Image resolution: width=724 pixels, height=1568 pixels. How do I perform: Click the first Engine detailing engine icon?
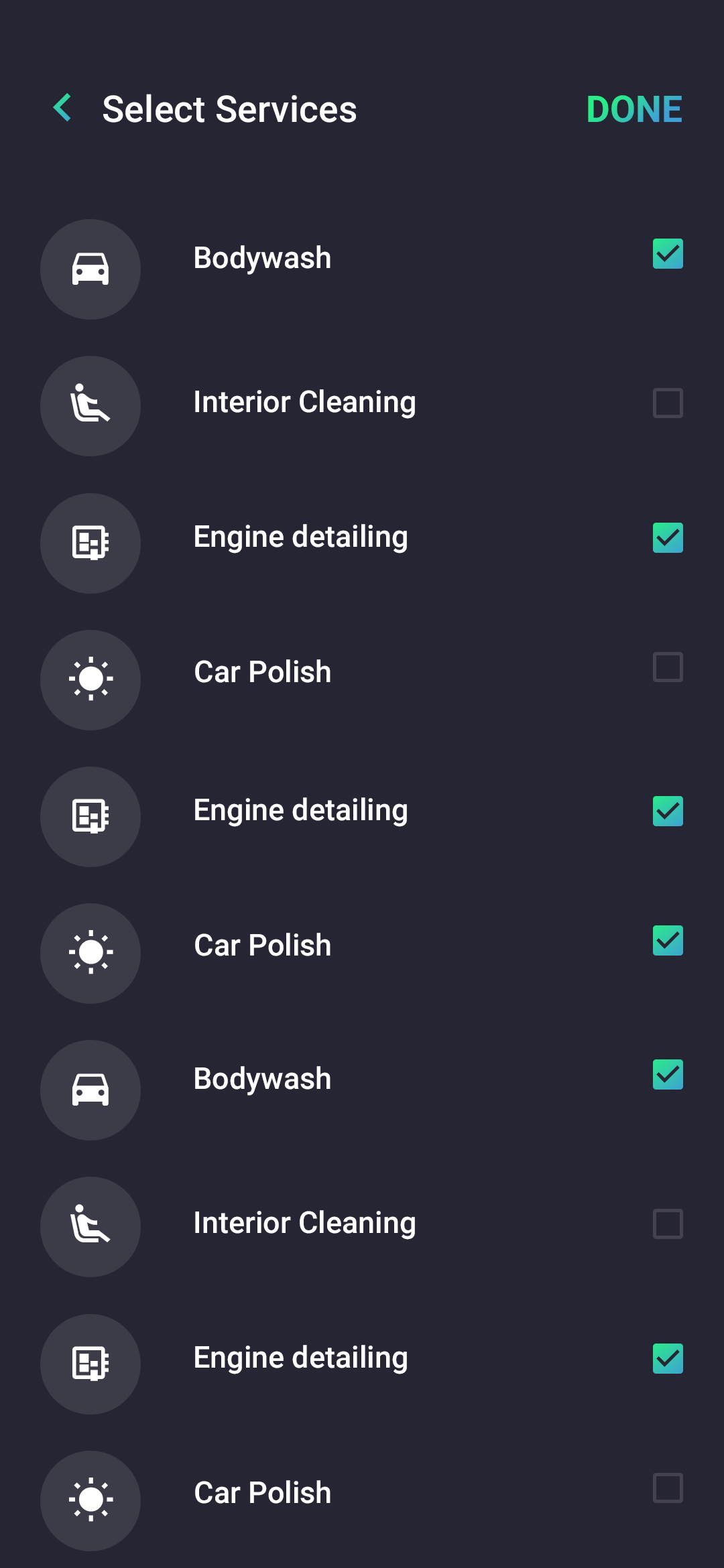coord(90,544)
